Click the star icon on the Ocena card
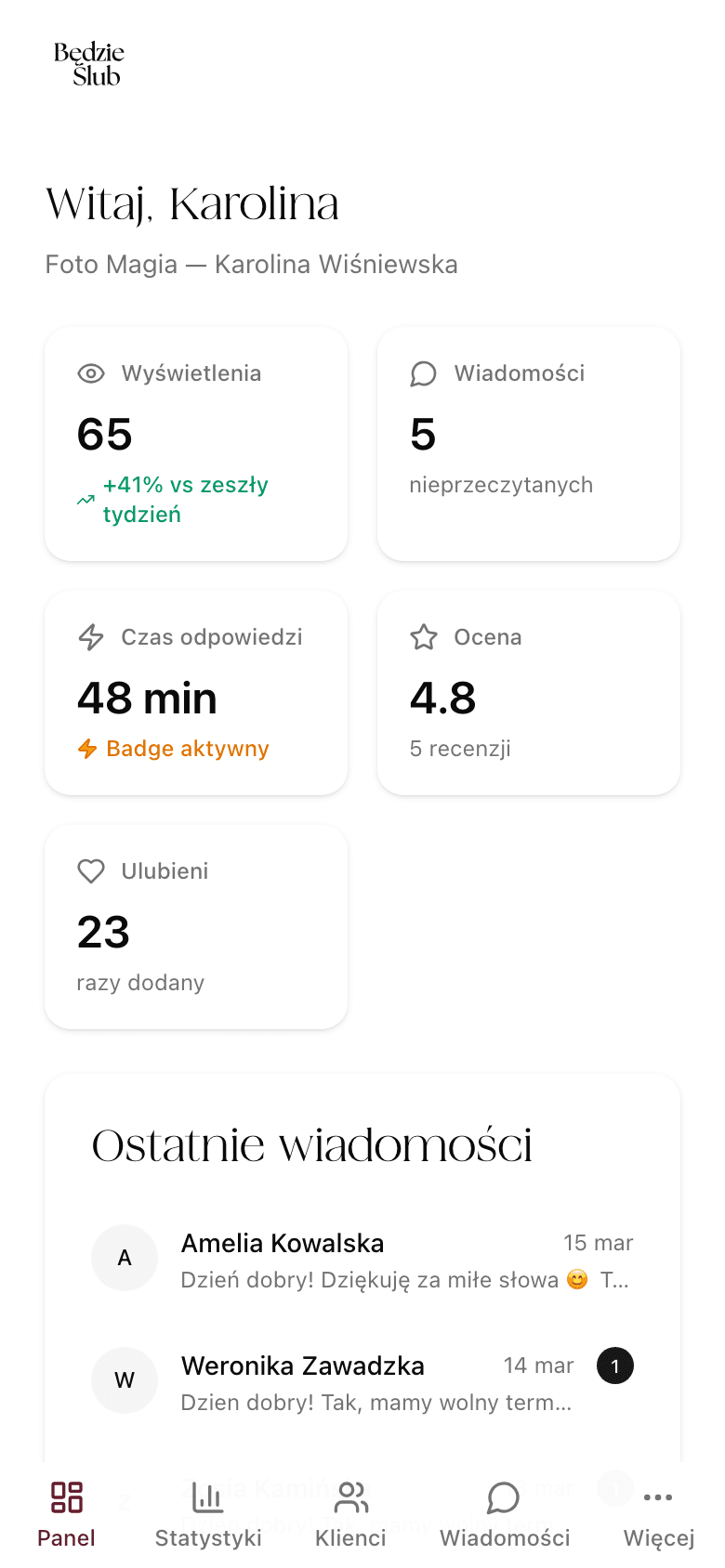This screenshot has height=1568, width=725. tap(424, 637)
